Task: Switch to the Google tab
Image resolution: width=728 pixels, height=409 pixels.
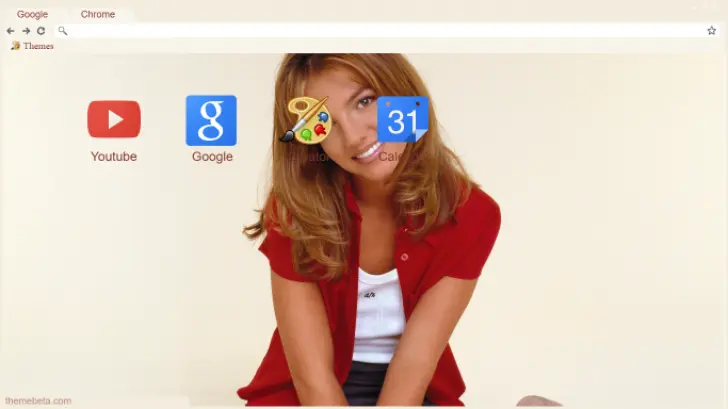Action: (32, 14)
